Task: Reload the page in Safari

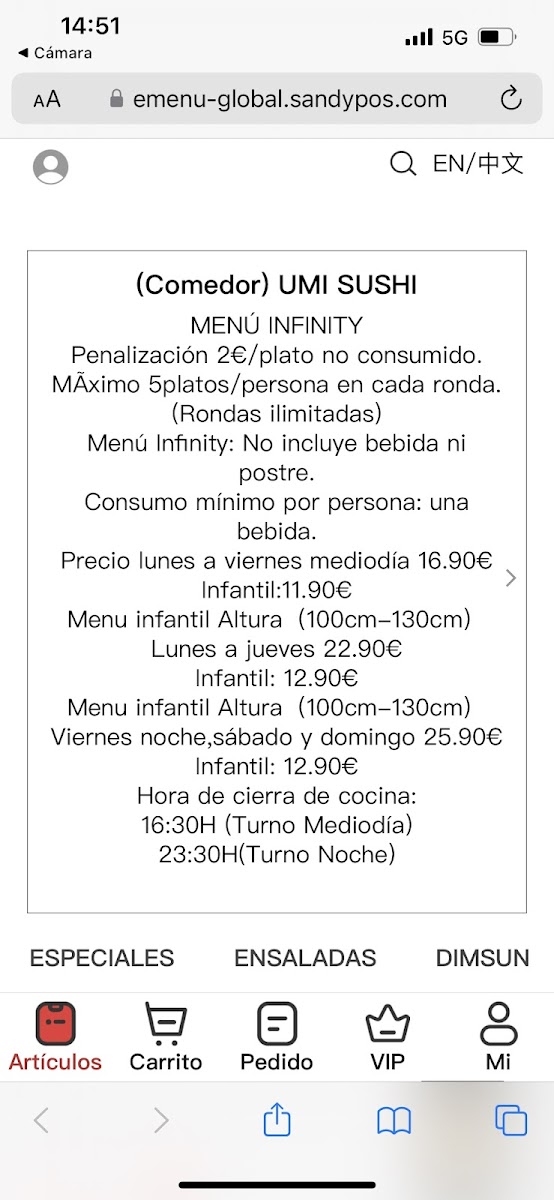Action: tap(511, 98)
